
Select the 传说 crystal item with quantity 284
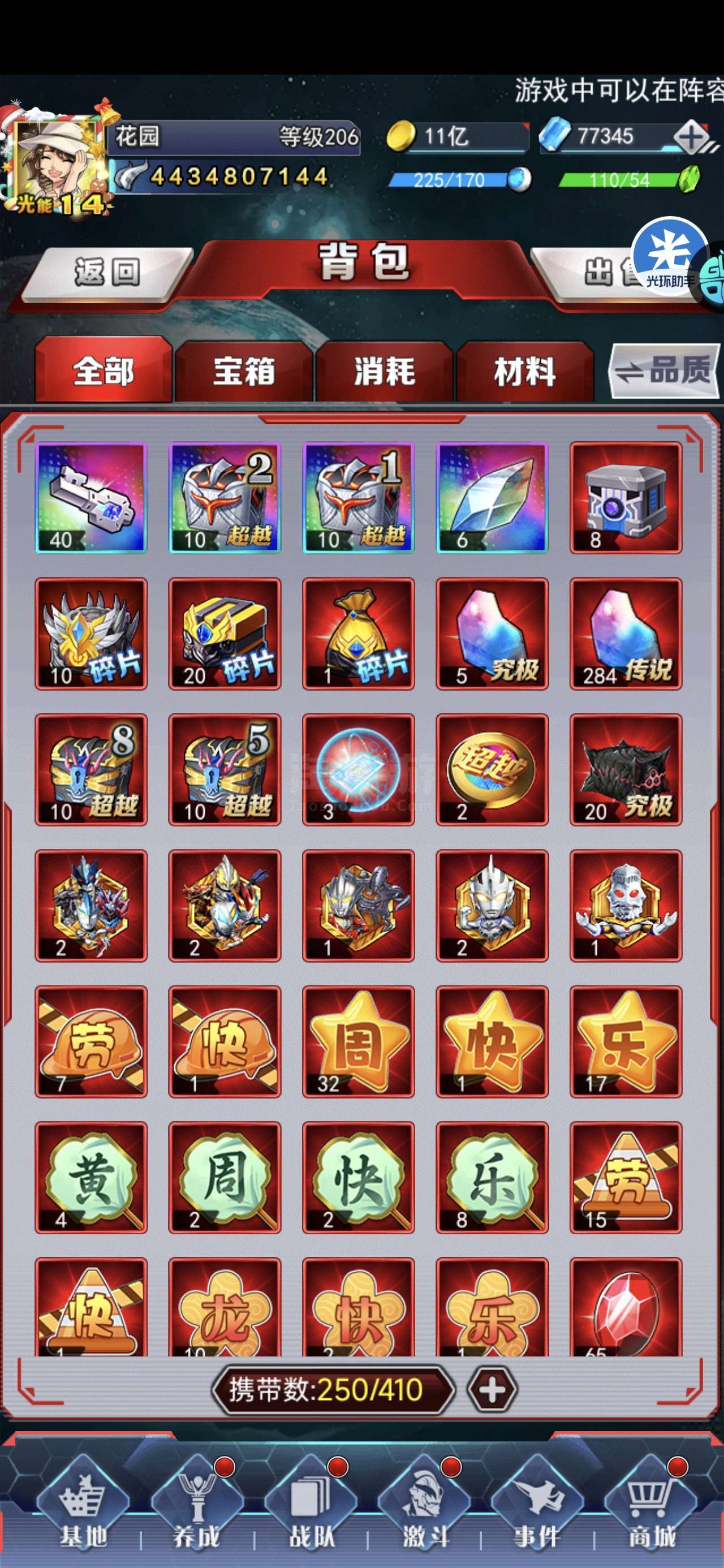pyautogui.click(x=626, y=634)
